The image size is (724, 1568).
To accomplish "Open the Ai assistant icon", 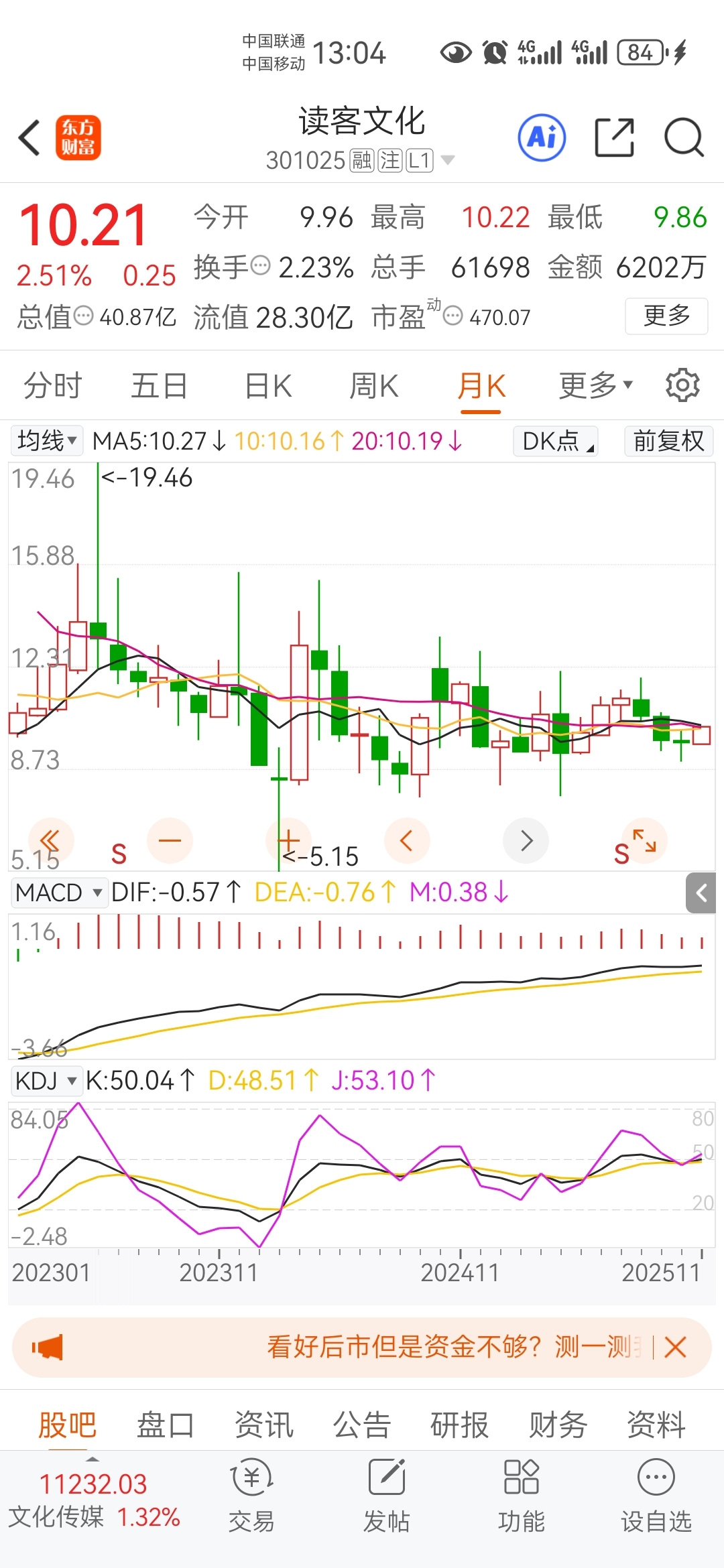I will tap(542, 138).
